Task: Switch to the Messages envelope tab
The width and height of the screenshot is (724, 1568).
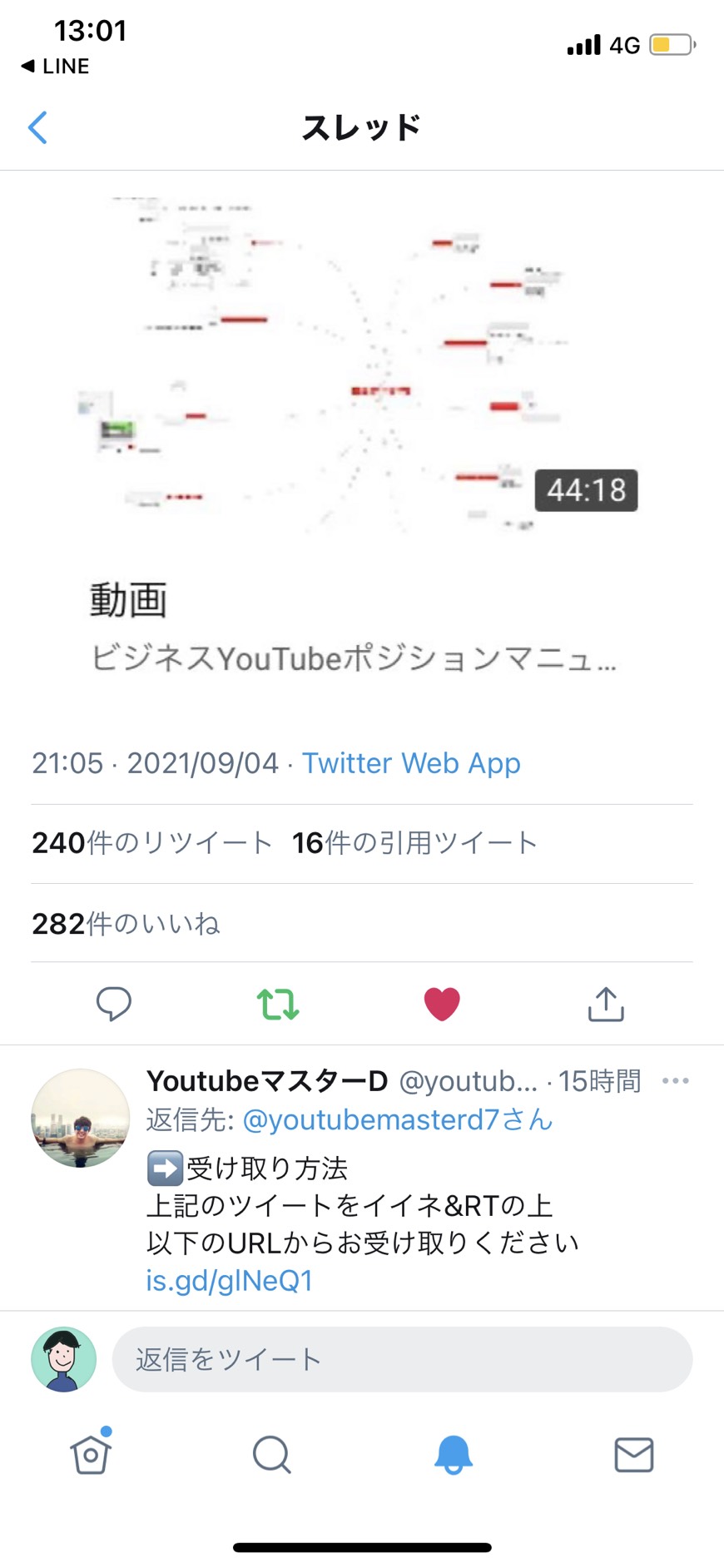Action: pyautogui.click(x=634, y=1455)
